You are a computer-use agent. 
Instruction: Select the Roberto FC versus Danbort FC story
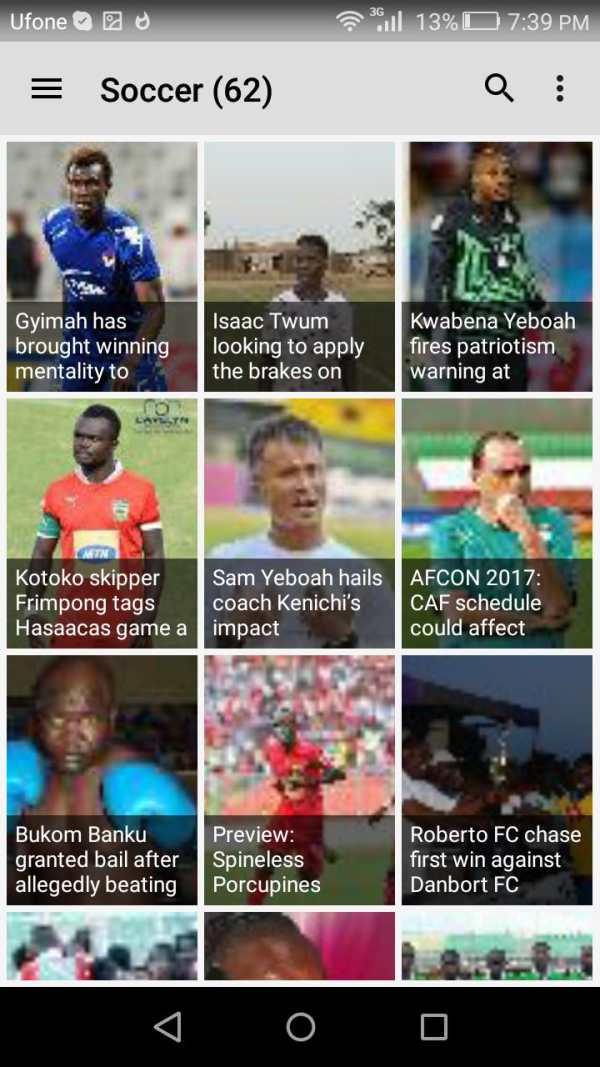497,780
